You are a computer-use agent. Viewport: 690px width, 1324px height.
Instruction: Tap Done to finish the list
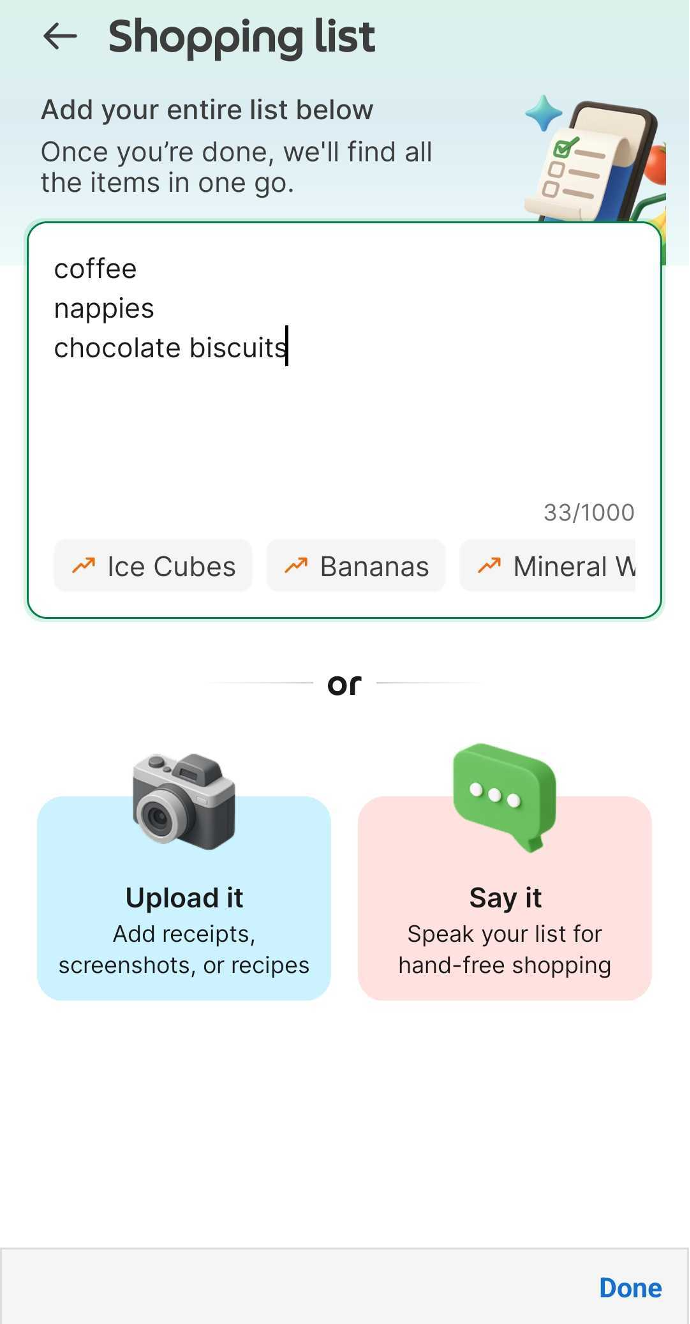(x=630, y=1288)
